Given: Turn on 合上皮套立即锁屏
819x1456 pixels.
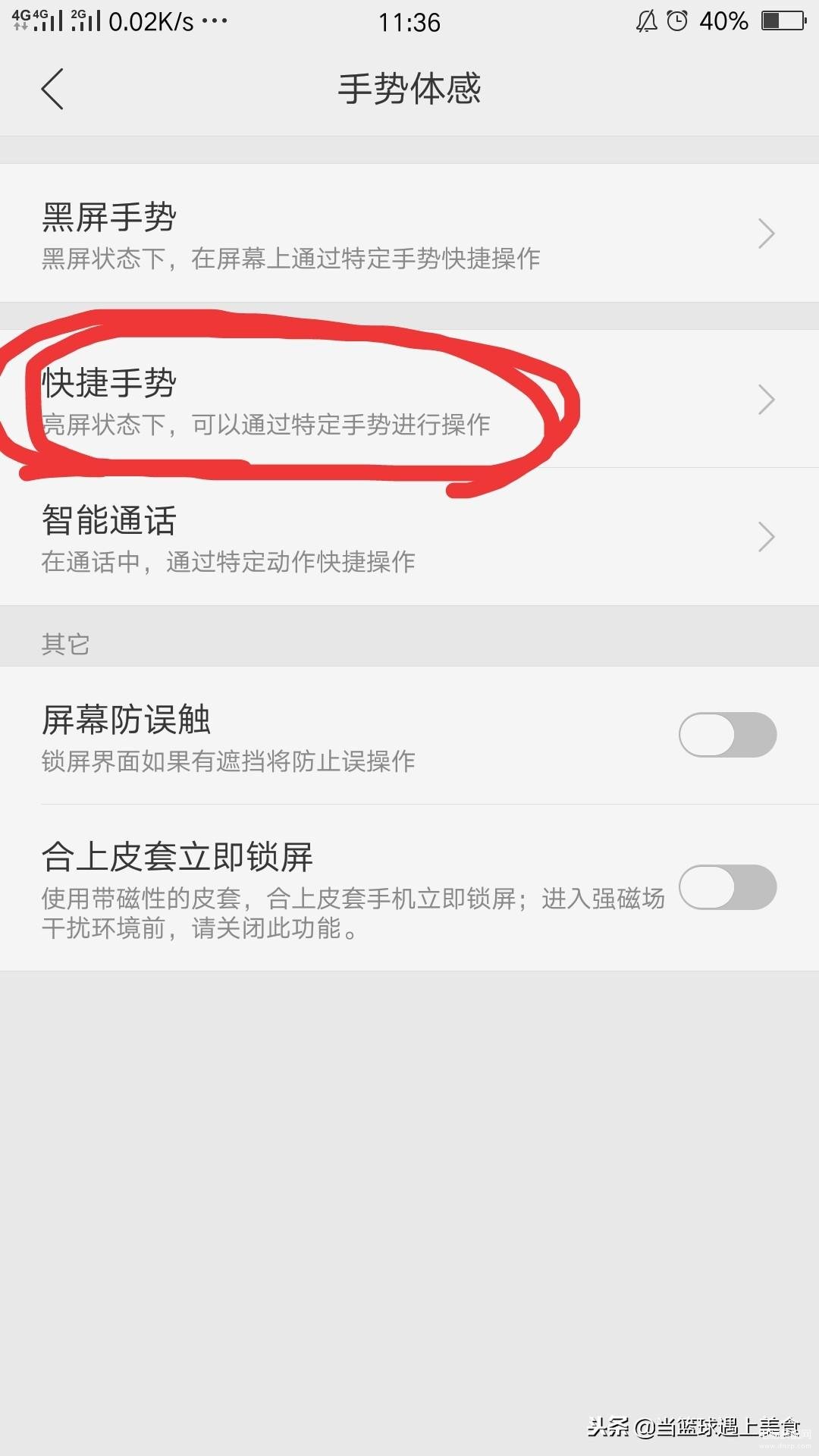Looking at the screenshot, I should [727, 887].
